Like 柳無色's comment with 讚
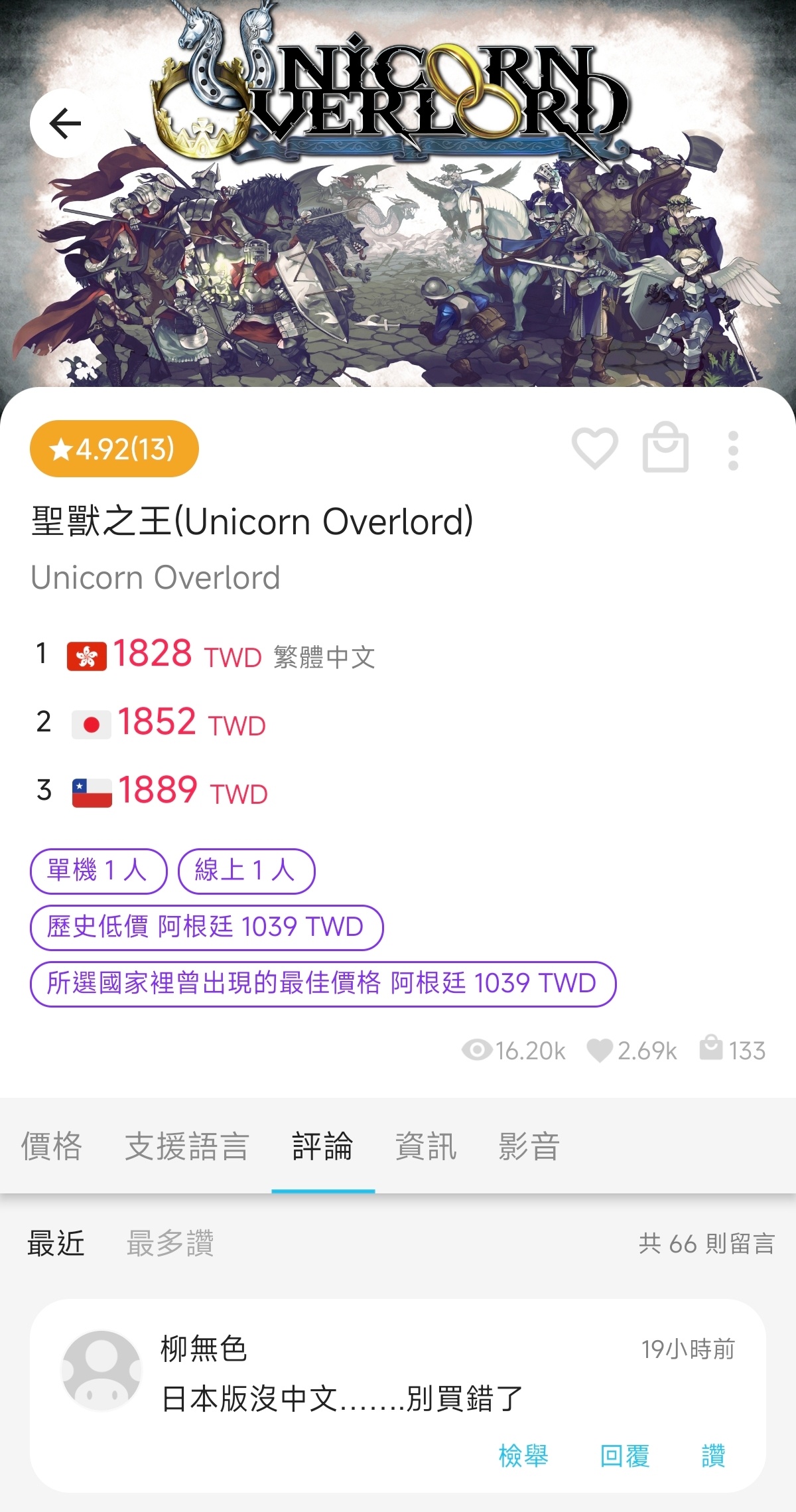Viewport: 796px width, 1512px height. pos(713,1456)
